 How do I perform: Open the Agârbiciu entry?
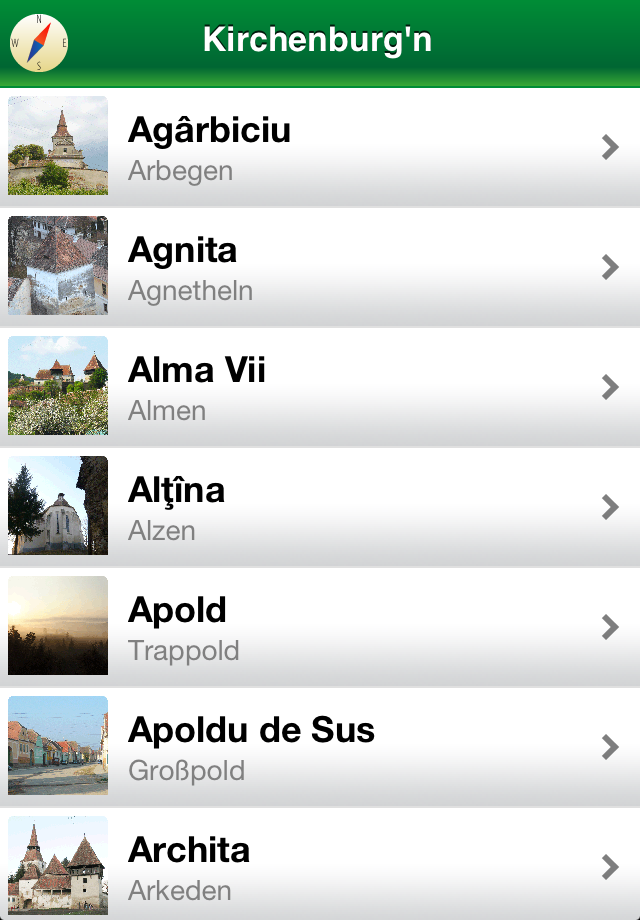pos(320,147)
